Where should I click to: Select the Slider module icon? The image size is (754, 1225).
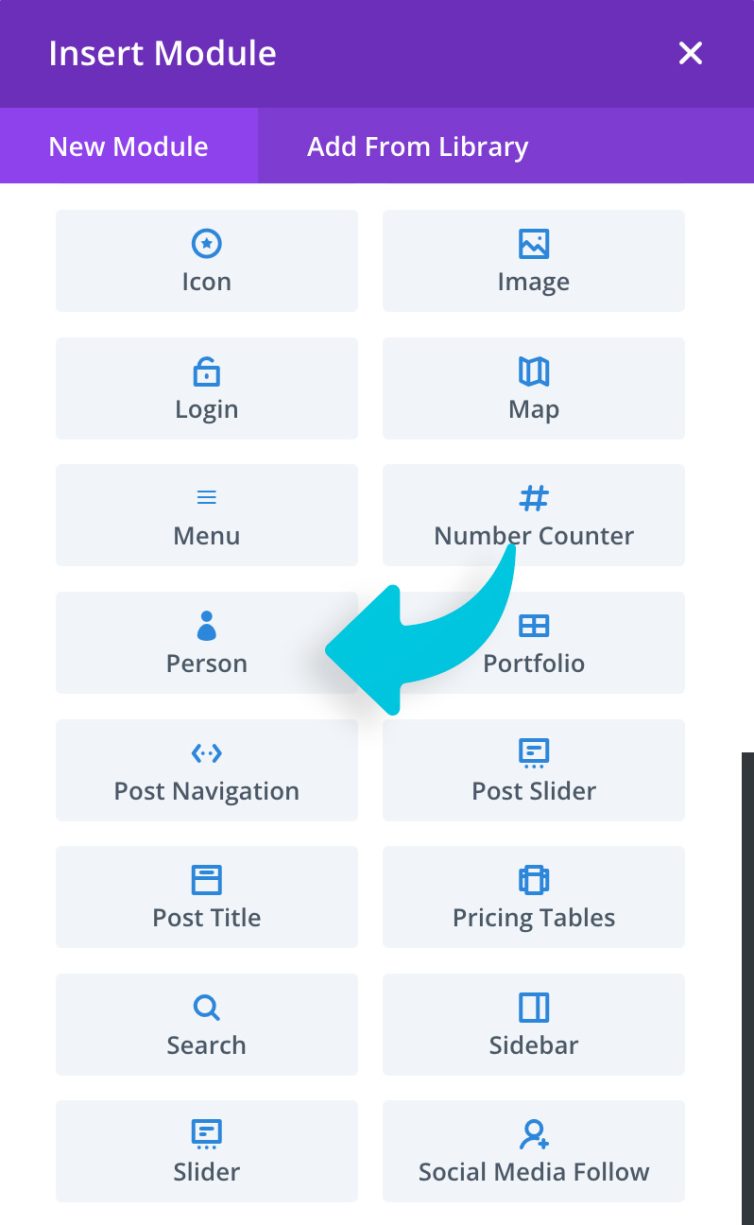[x=207, y=1131]
